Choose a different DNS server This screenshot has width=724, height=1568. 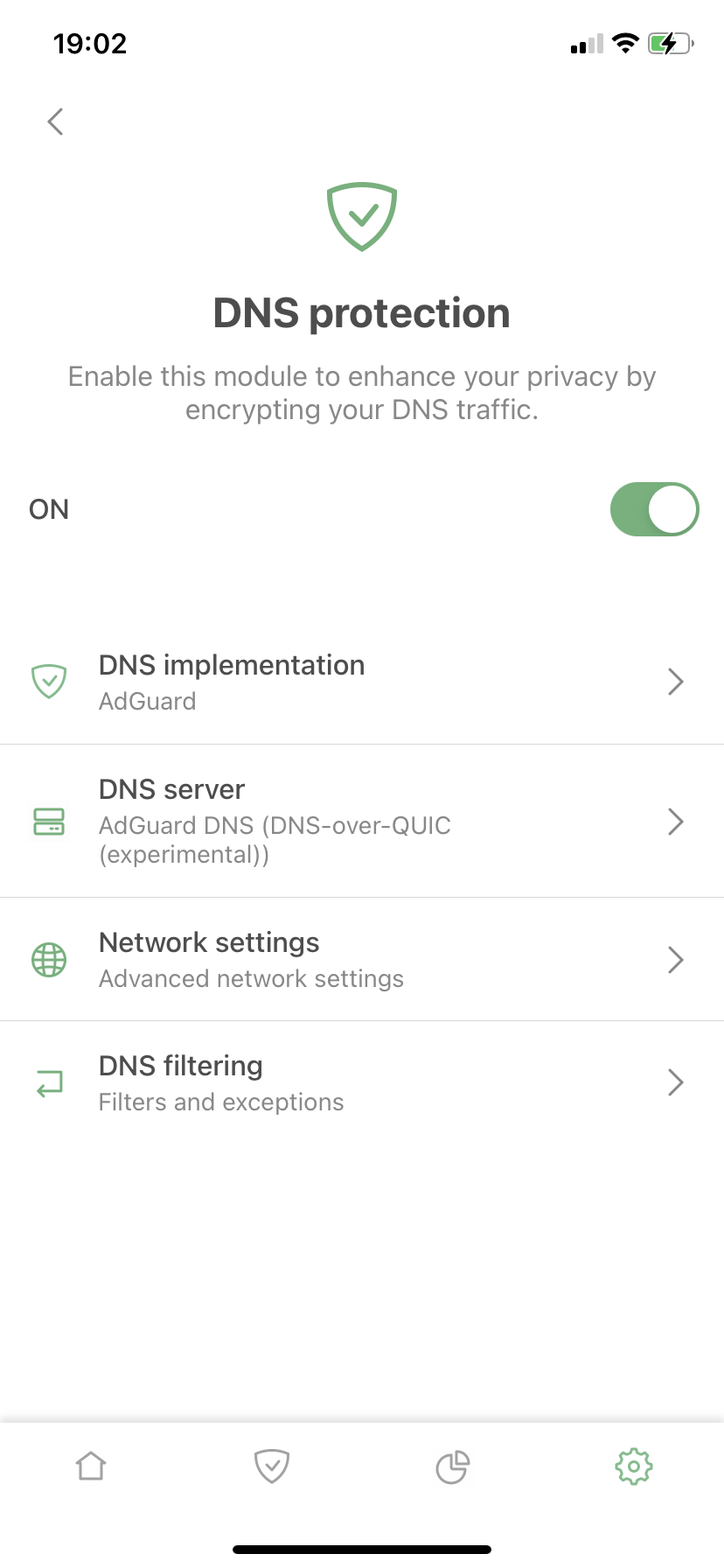[362, 821]
